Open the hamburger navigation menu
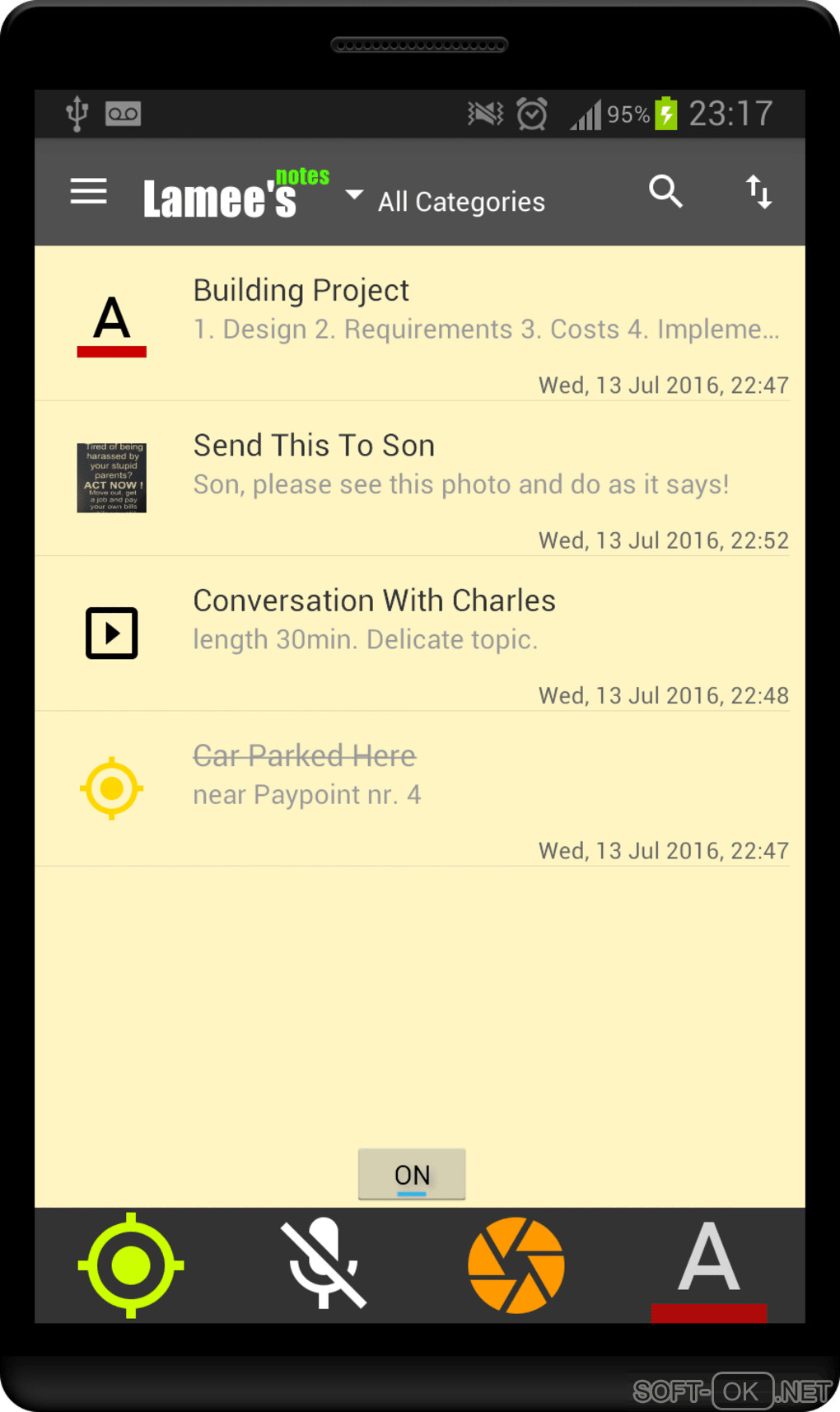 pyautogui.click(x=88, y=192)
